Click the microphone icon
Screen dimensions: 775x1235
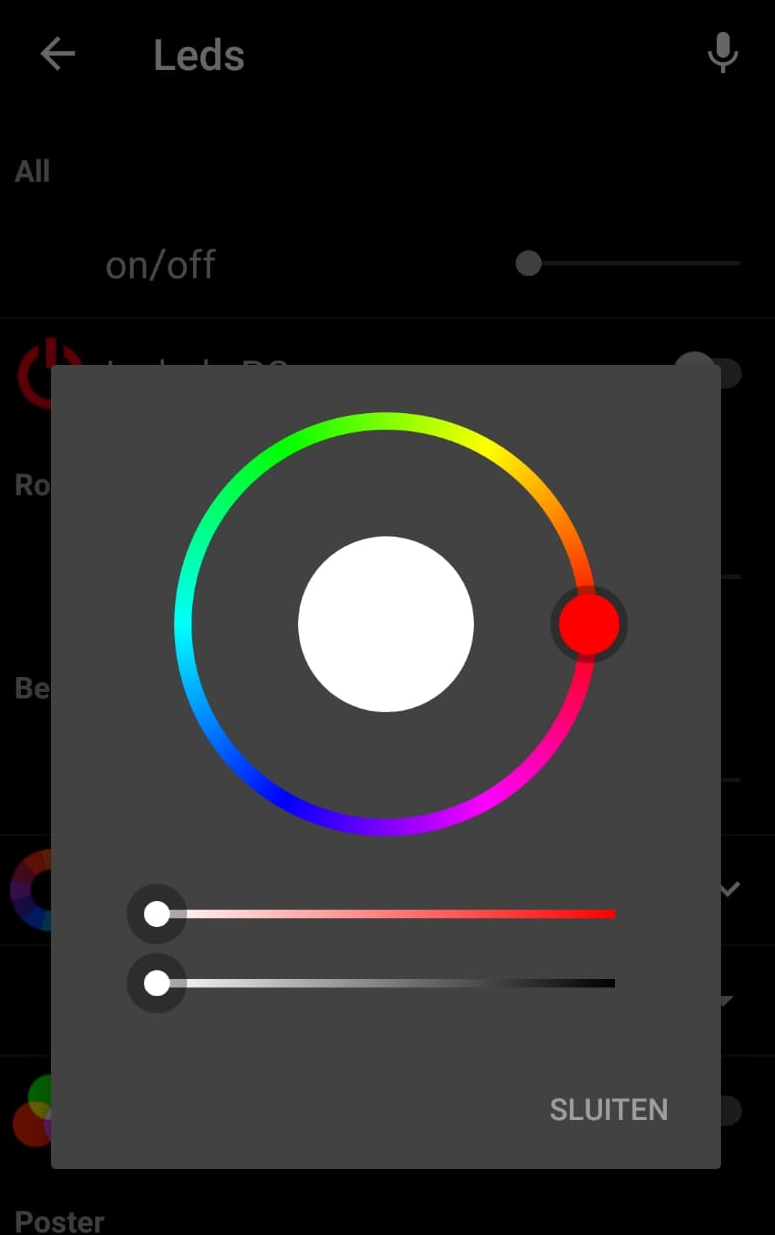722,54
